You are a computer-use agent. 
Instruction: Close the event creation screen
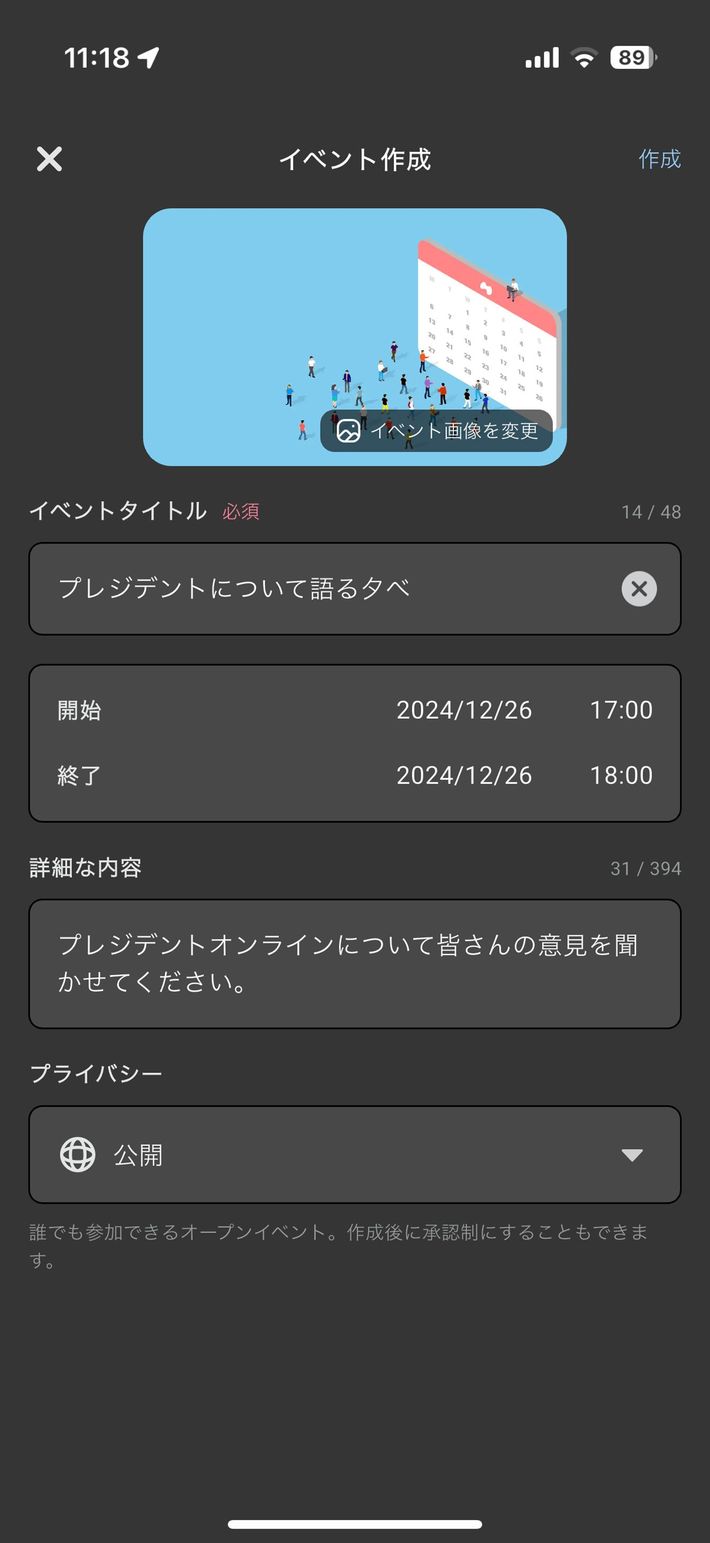(x=49, y=159)
